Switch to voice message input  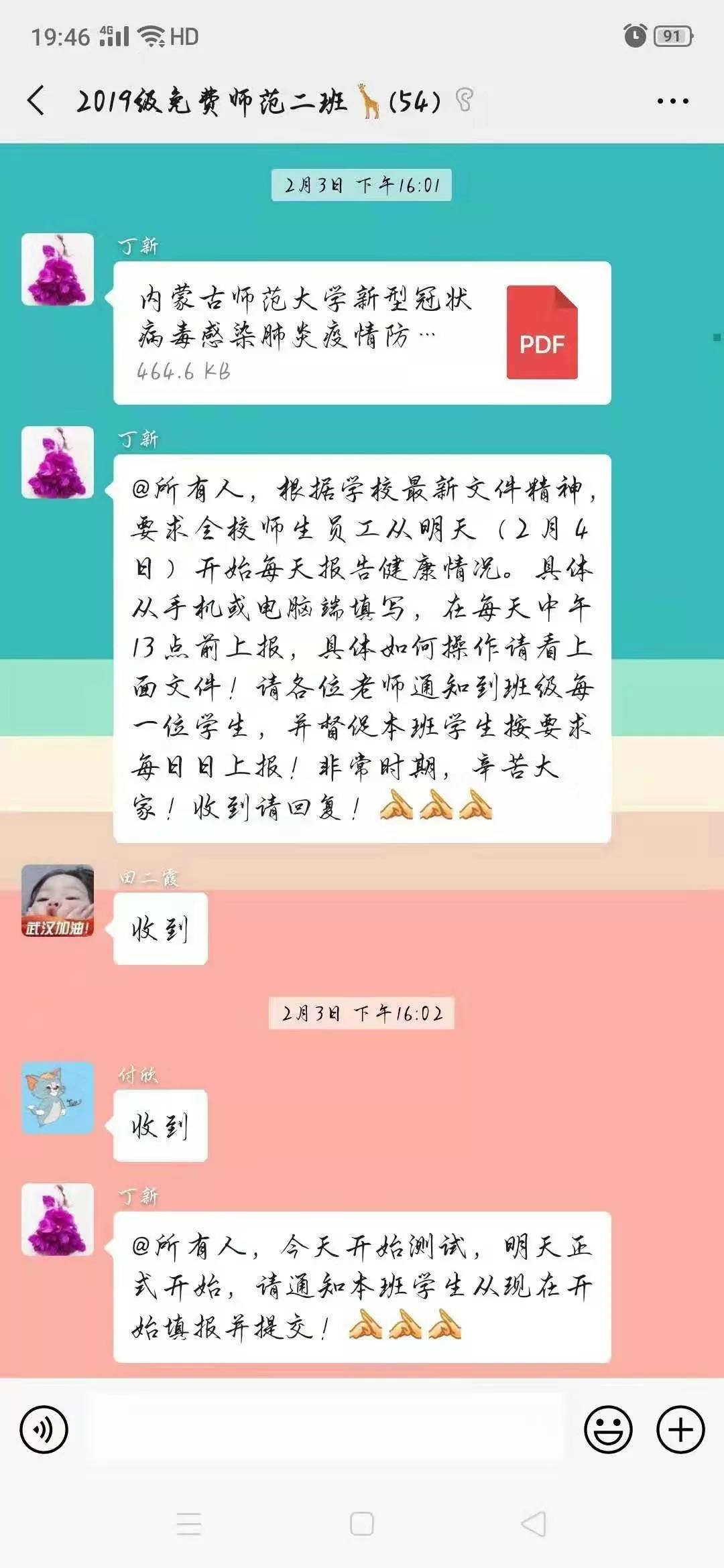(x=44, y=1430)
